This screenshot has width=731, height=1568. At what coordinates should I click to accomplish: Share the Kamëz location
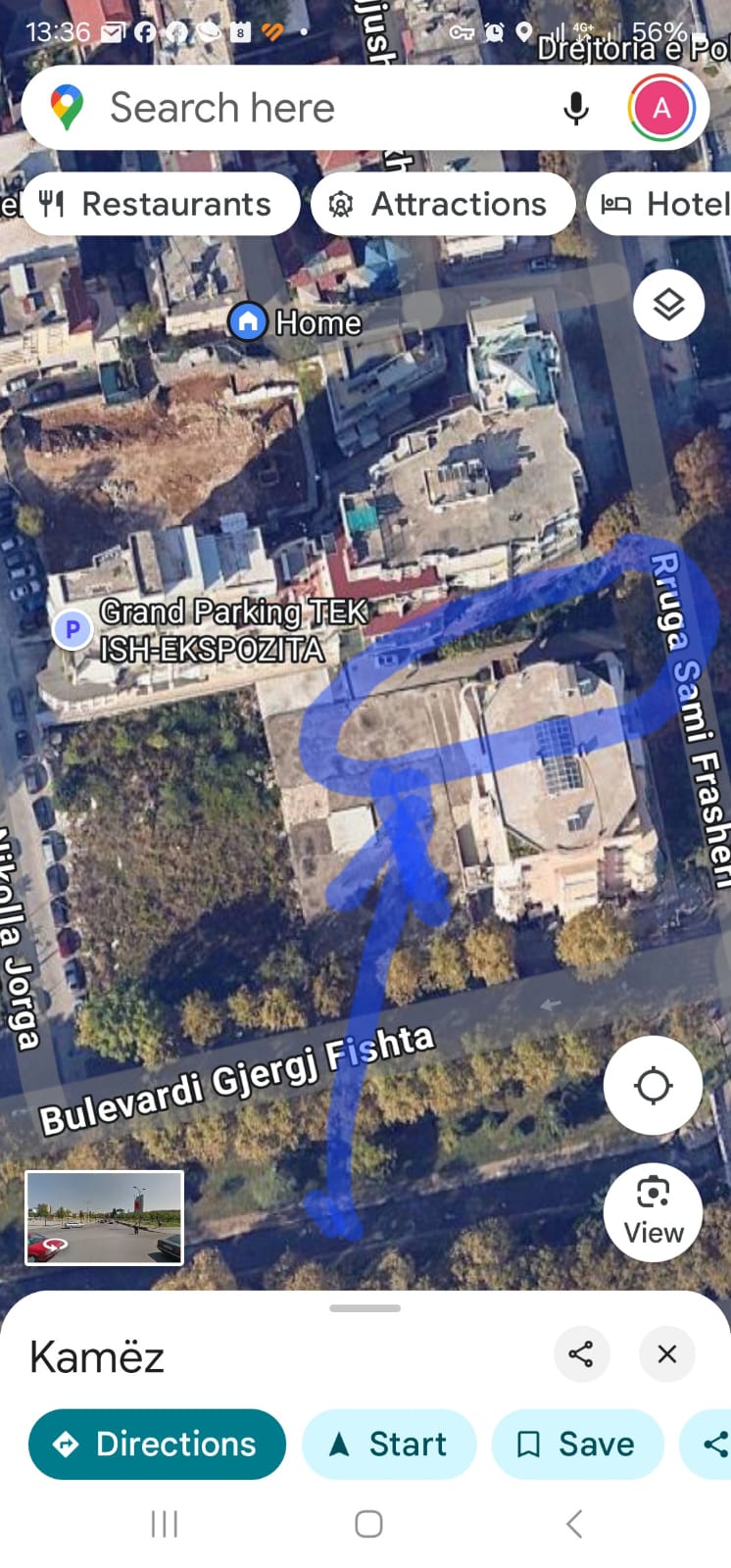point(581,1354)
